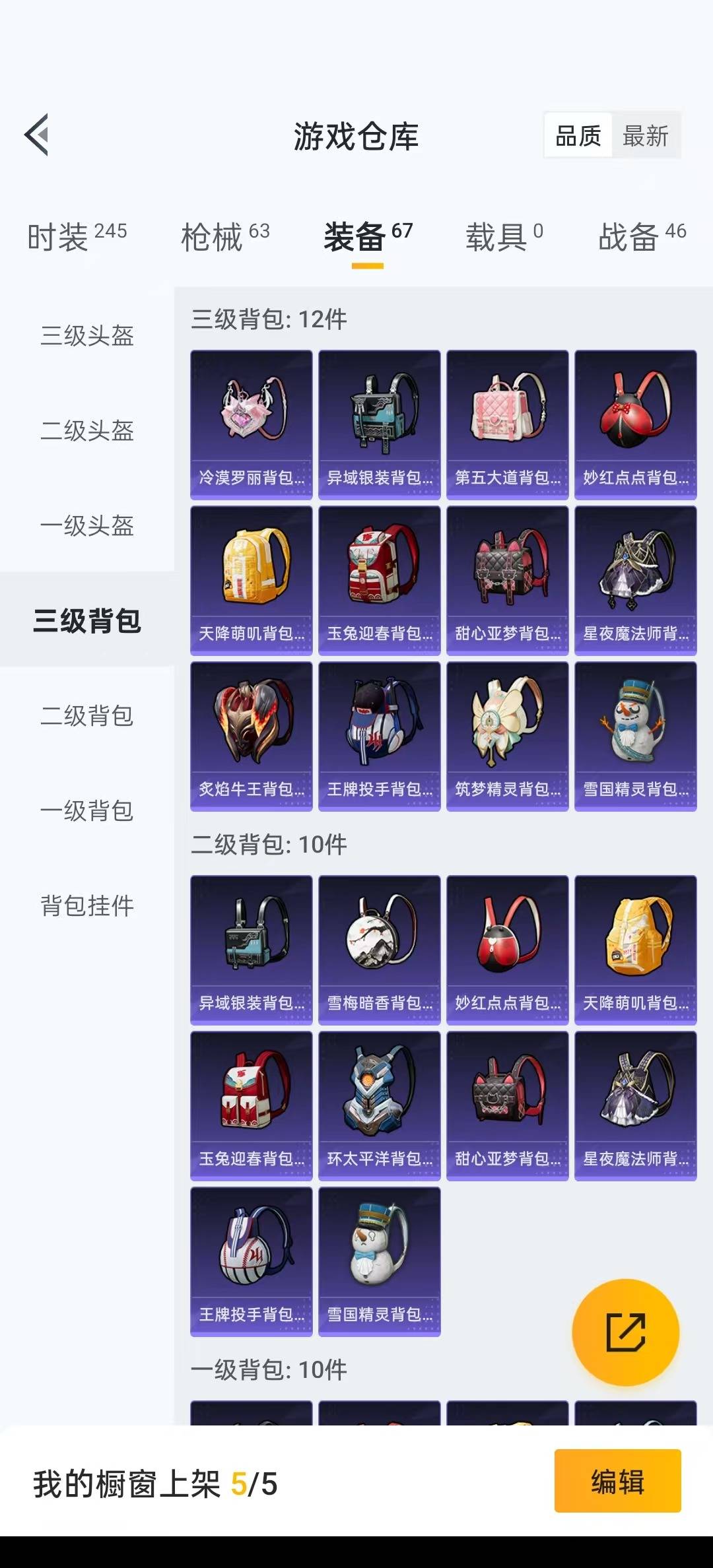Viewport: 713px width, 1568px height.
Task: Open the 背包挂件 category
Action: (x=87, y=905)
